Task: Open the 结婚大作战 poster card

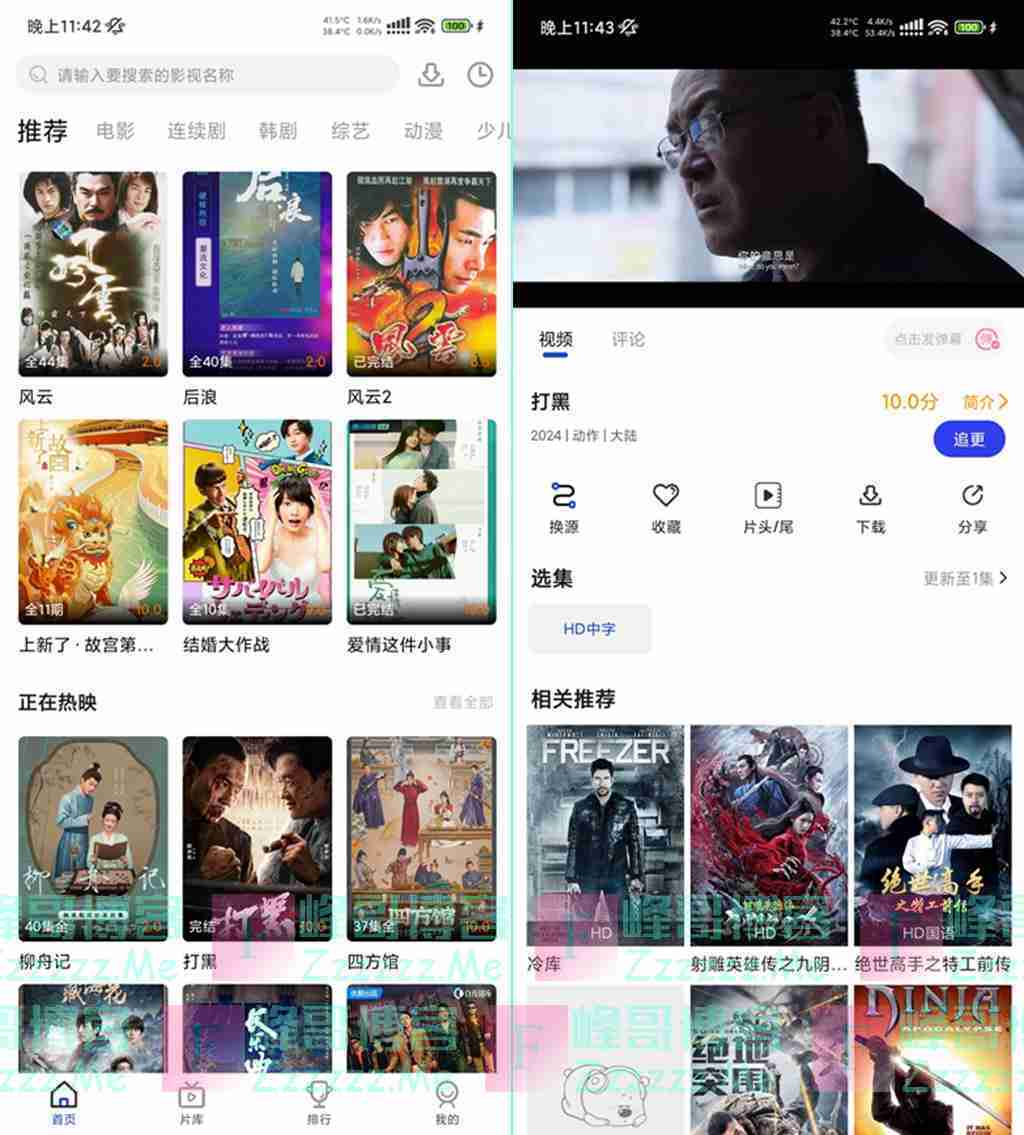Action: point(257,522)
